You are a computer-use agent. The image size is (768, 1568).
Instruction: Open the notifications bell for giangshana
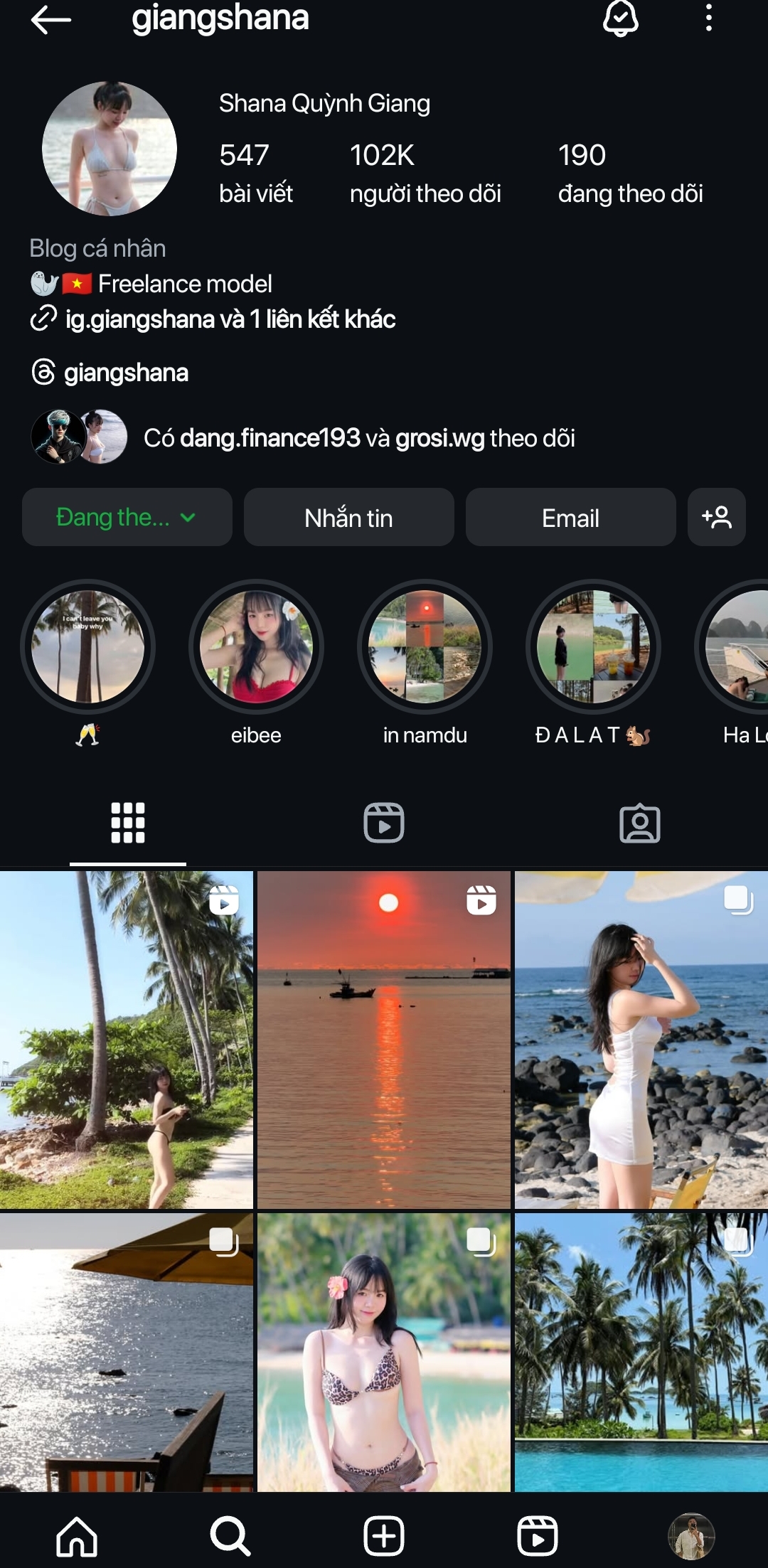tap(620, 18)
